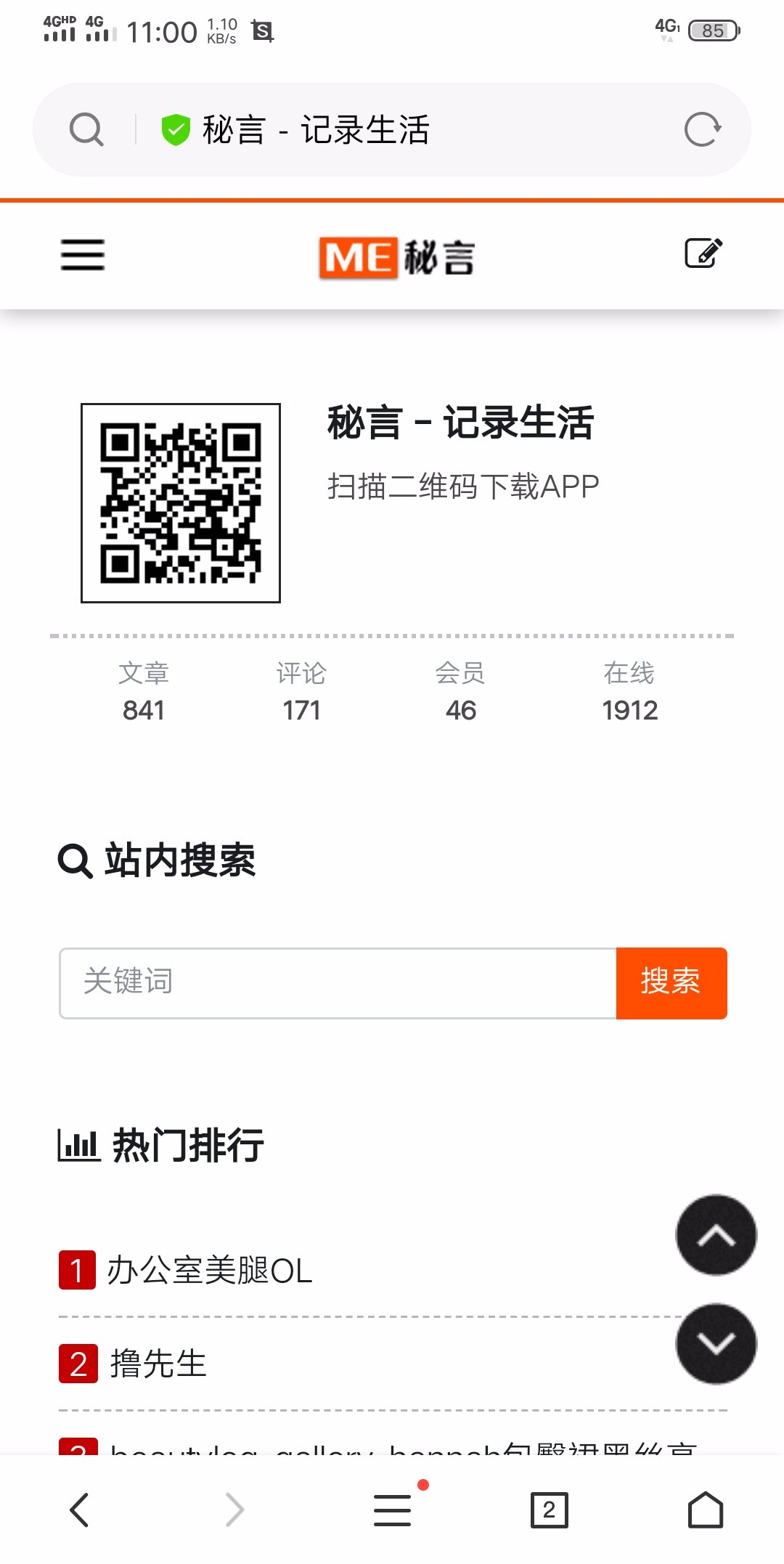Tap the orange 搜索 button

[671, 983]
